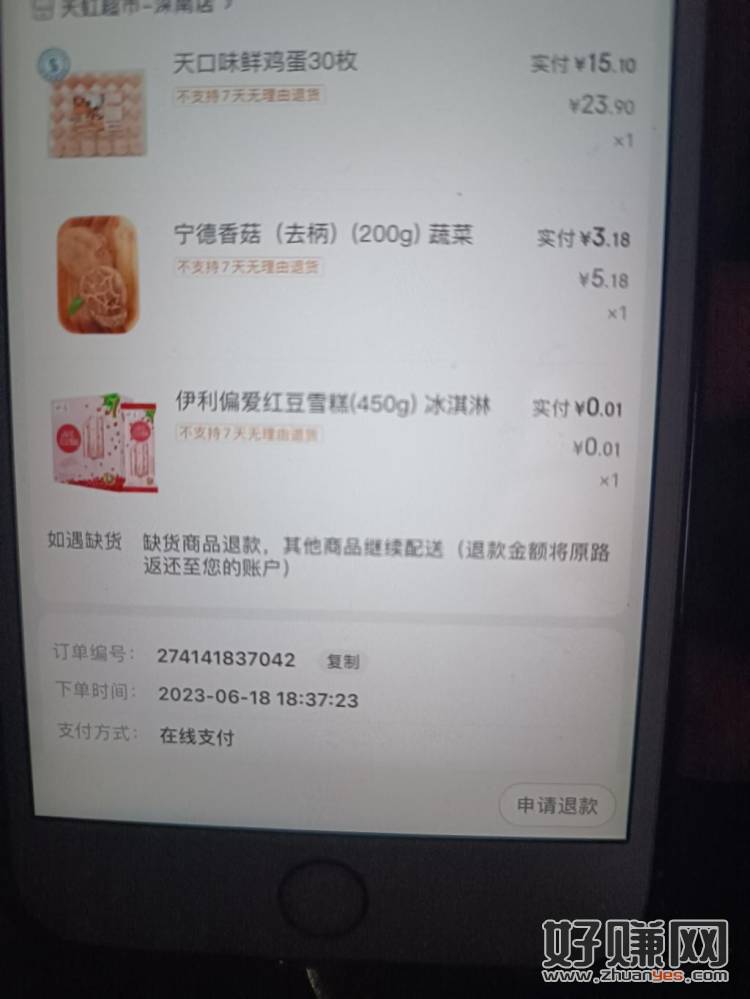
Task: Copy the order number with 复制
Action: [x=342, y=662]
